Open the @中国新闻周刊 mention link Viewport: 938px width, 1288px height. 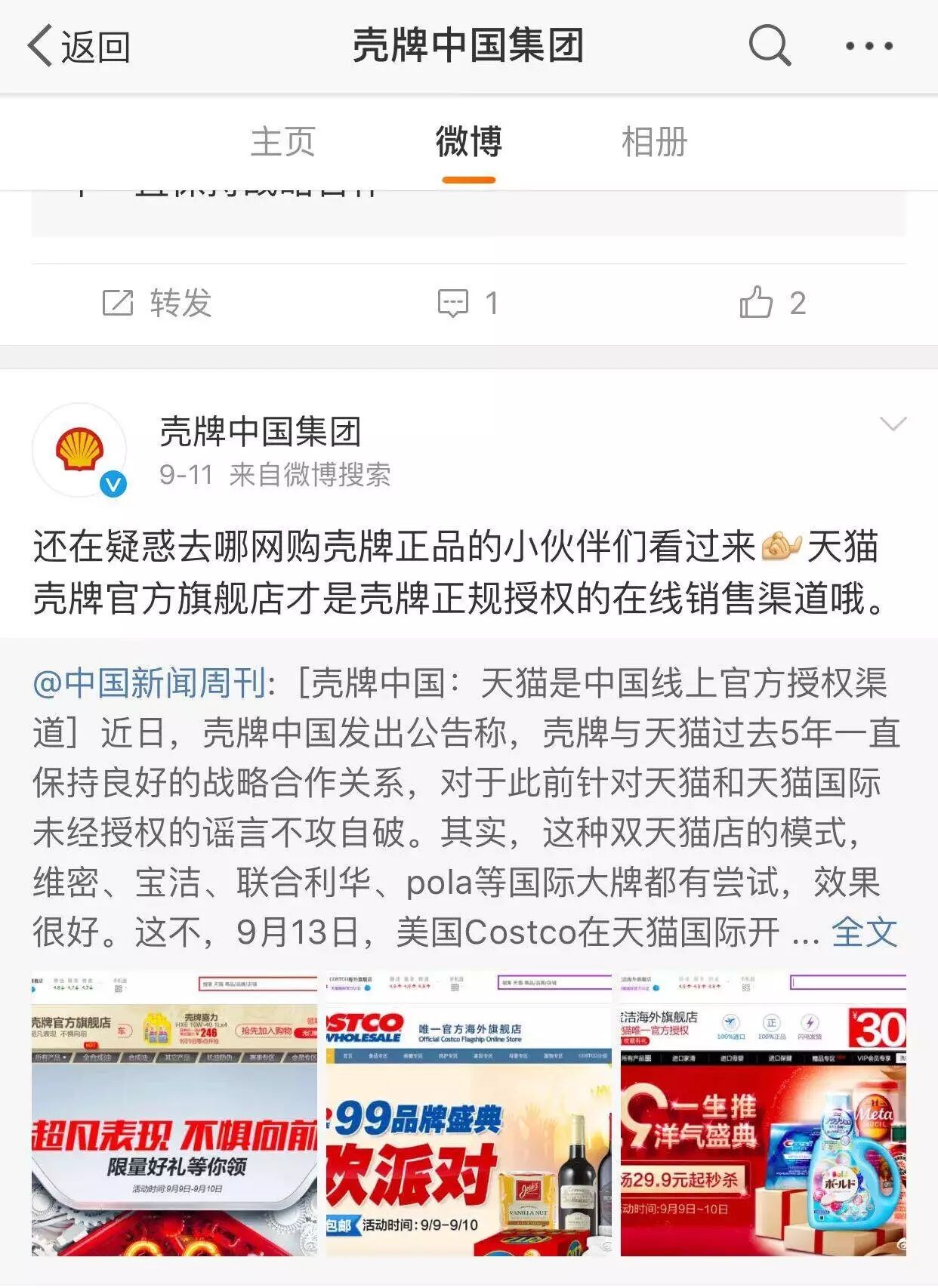(149, 684)
